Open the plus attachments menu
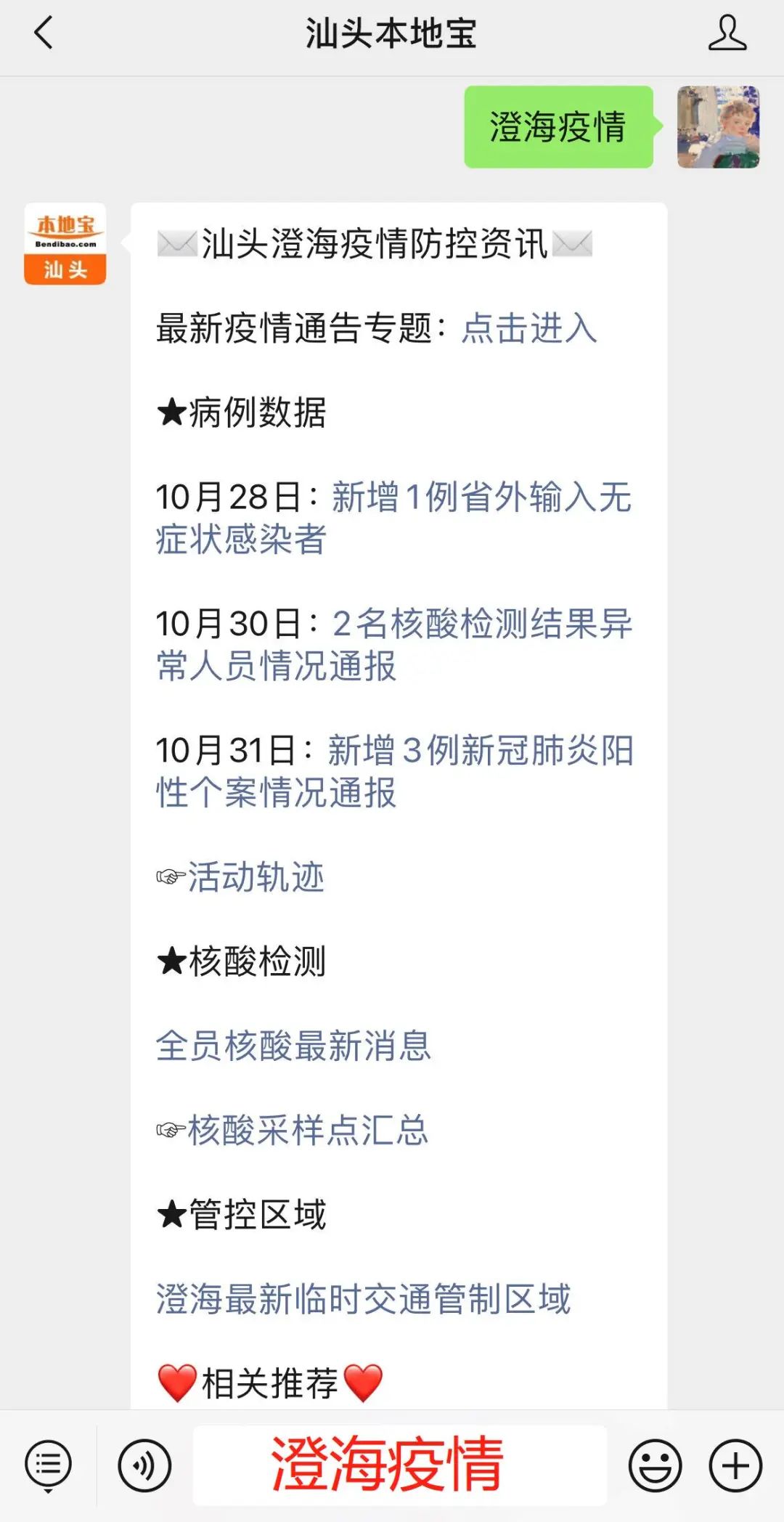The height and width of the screenshot is (1522, 784). pos(735,1465)
